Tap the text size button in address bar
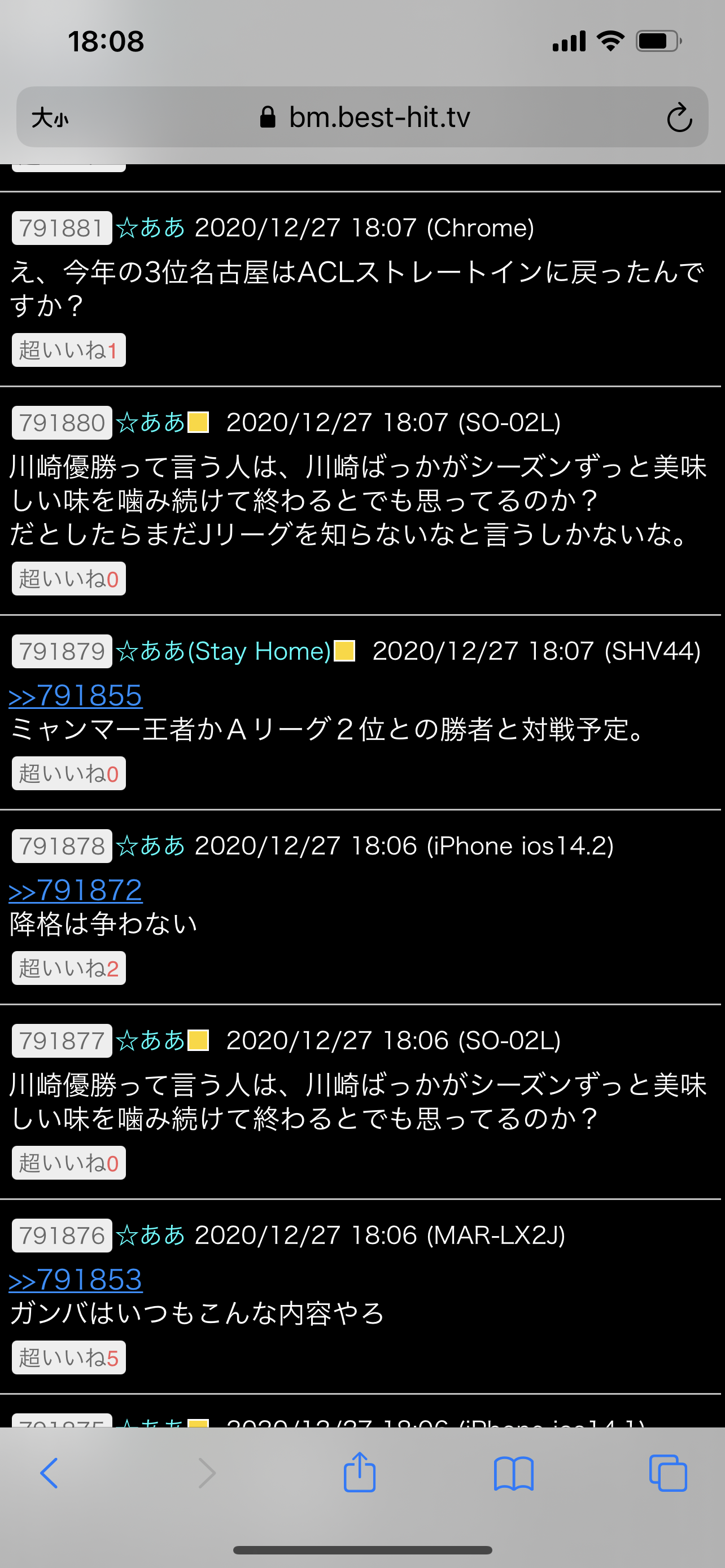Screen dimensions: 725x1568 coord(50,117)
